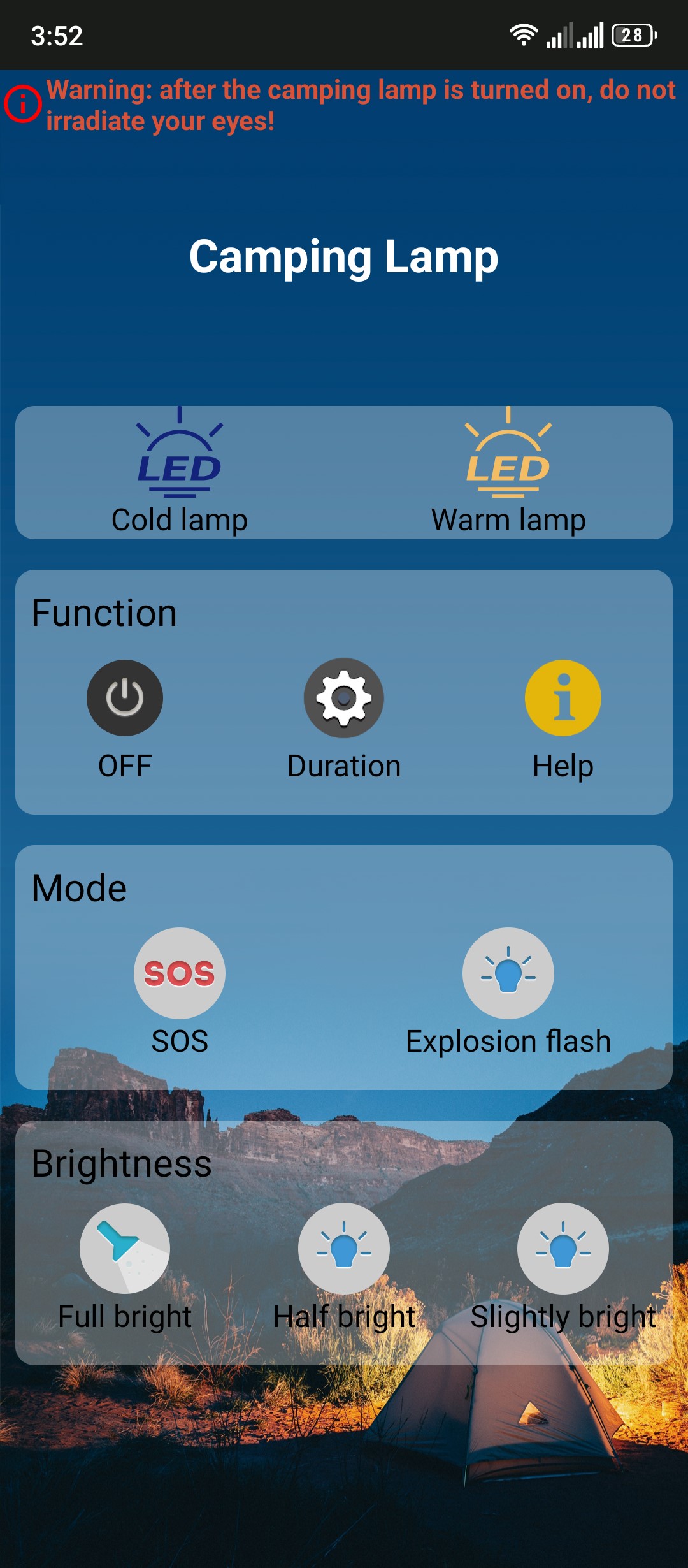
Task: Start Explosion flash mode
Action: (508, 973)
